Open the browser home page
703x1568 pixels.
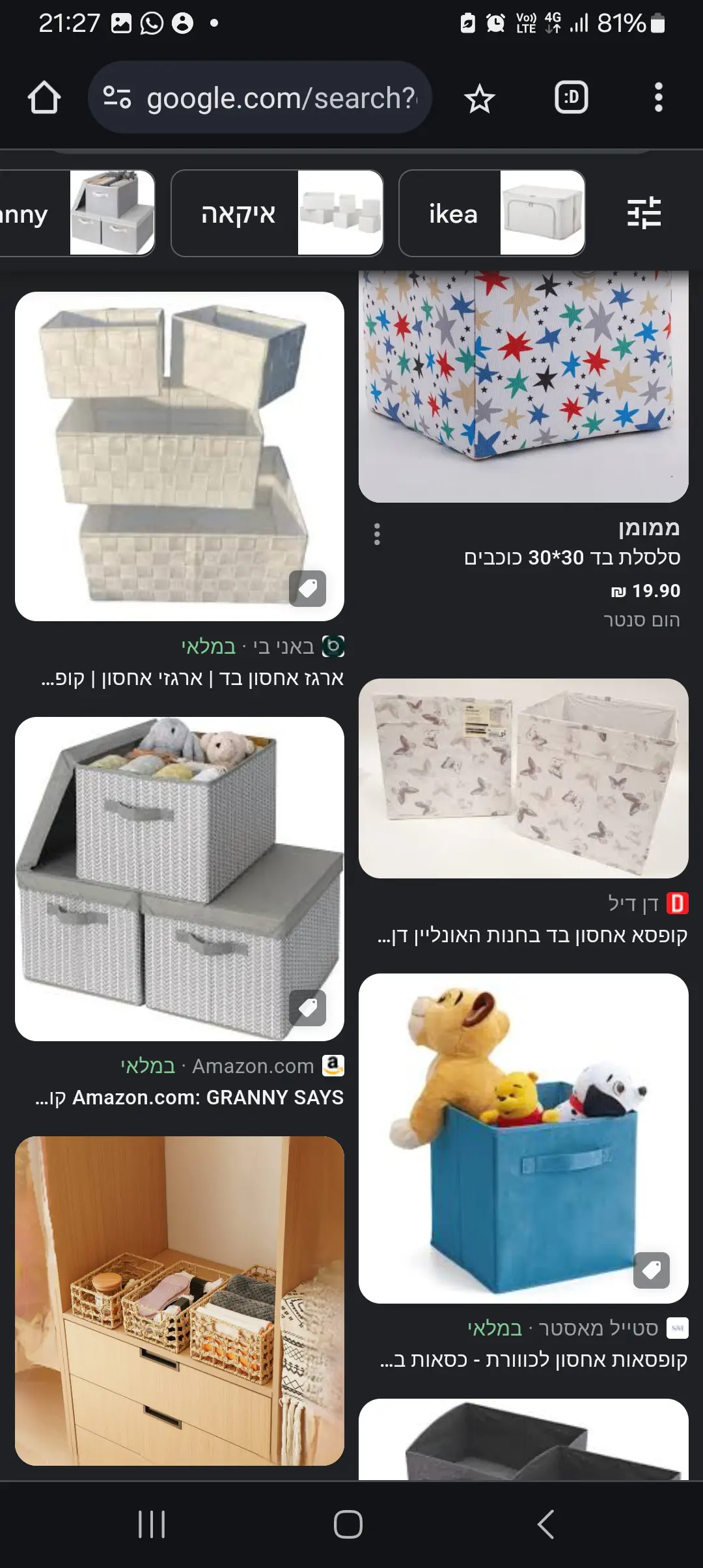pos(44,98)
